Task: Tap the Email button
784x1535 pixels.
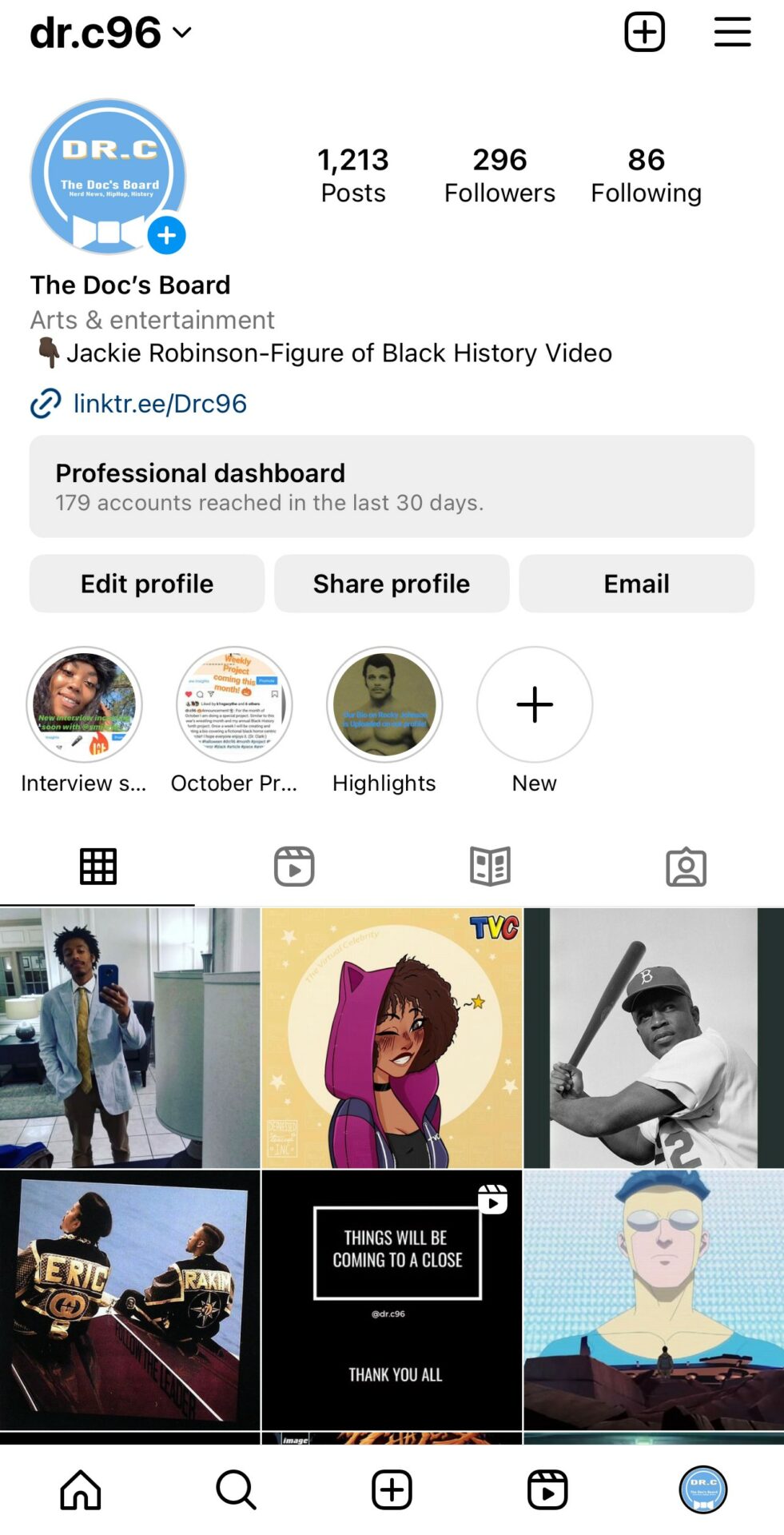Action: 636,584
